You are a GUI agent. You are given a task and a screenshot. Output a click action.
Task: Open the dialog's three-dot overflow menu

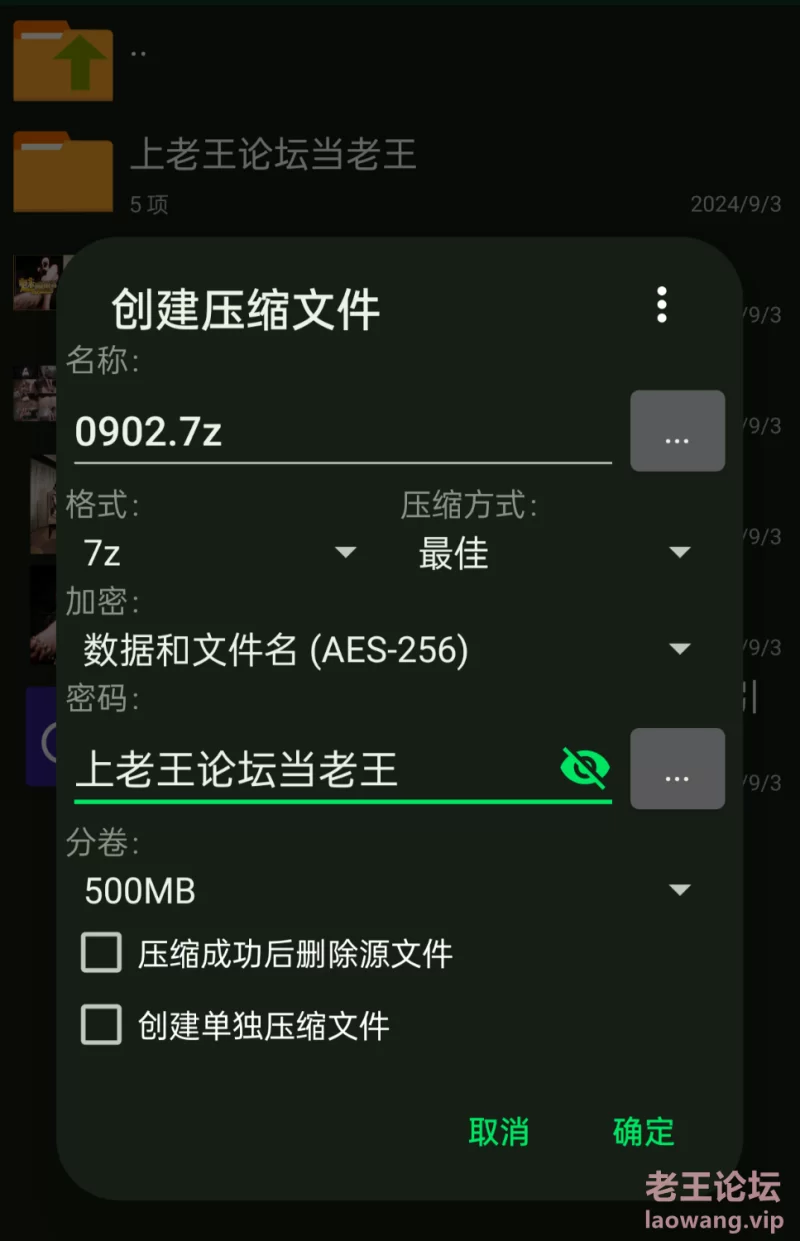[661, 304]
